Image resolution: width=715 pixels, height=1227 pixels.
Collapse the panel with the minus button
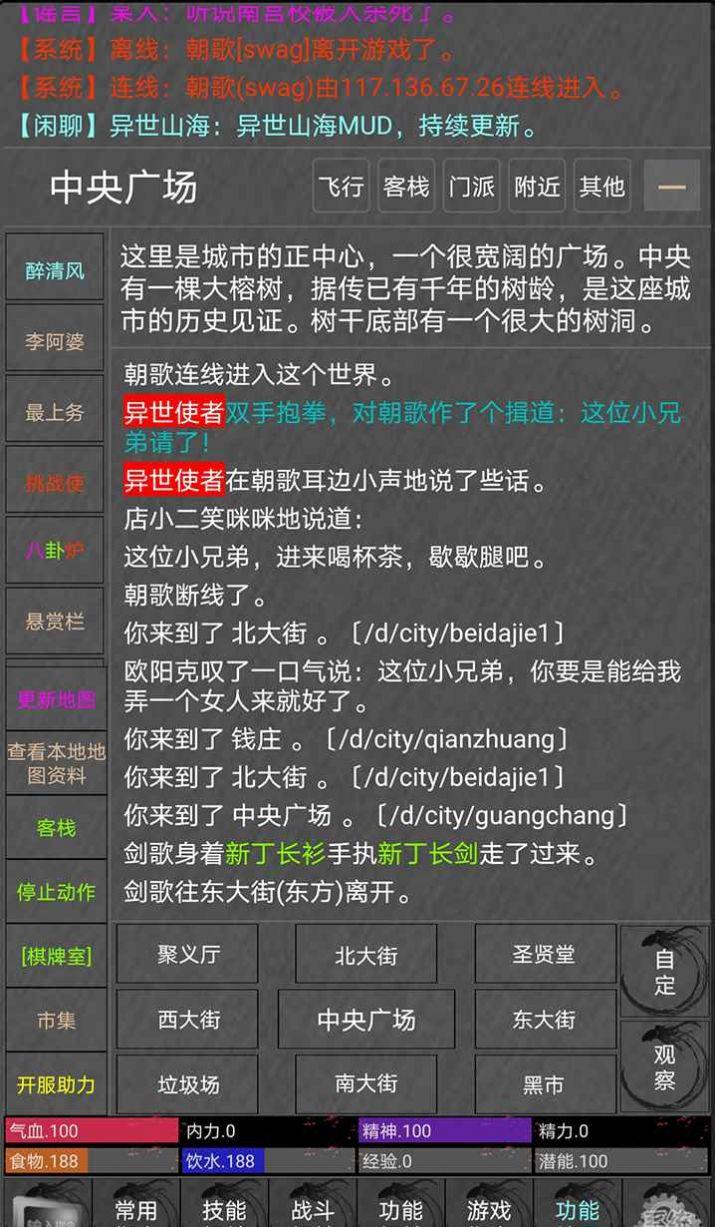coord(671,187)
